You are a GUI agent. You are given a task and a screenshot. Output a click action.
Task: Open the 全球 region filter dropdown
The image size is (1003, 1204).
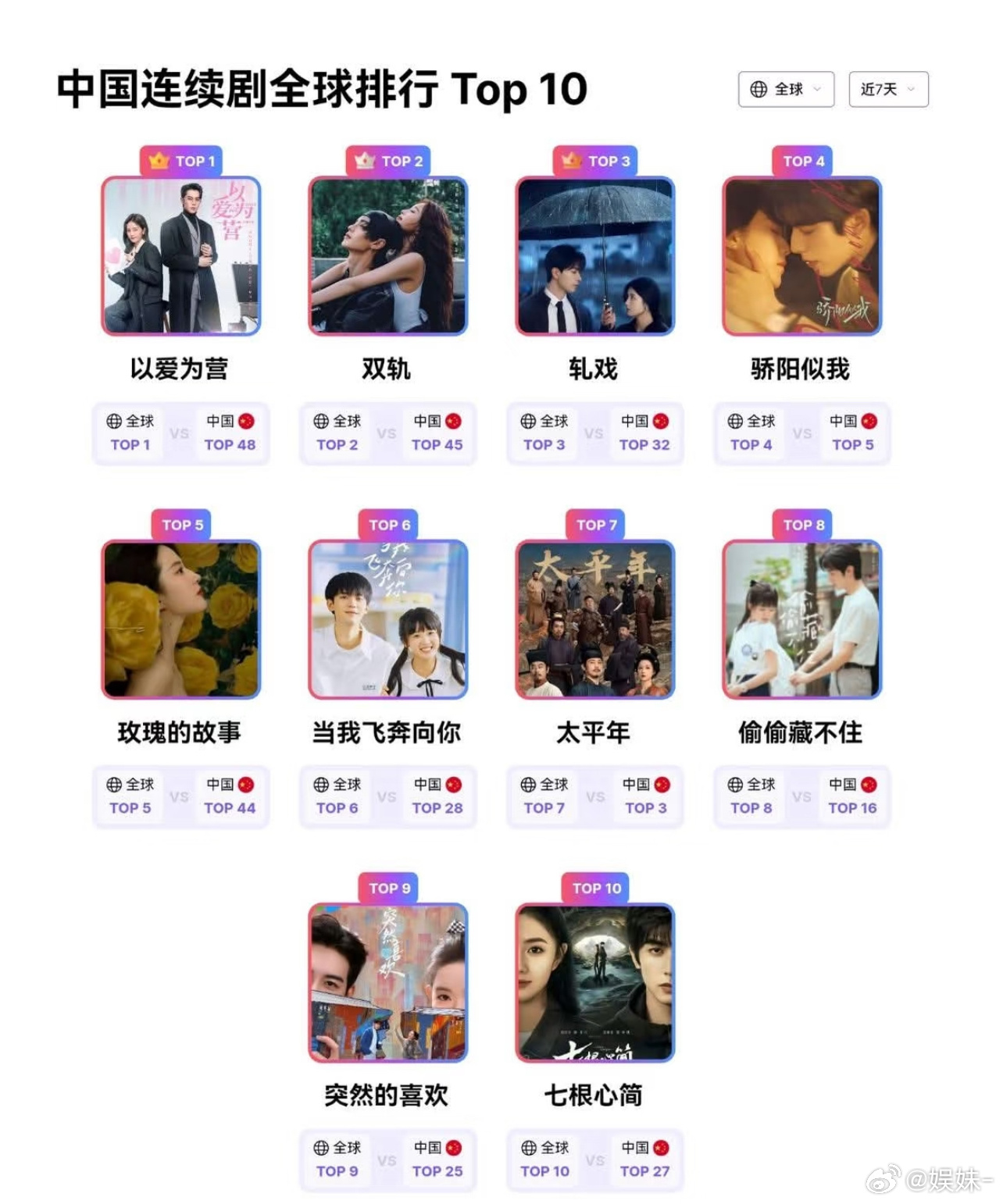(x=786, y=89)
